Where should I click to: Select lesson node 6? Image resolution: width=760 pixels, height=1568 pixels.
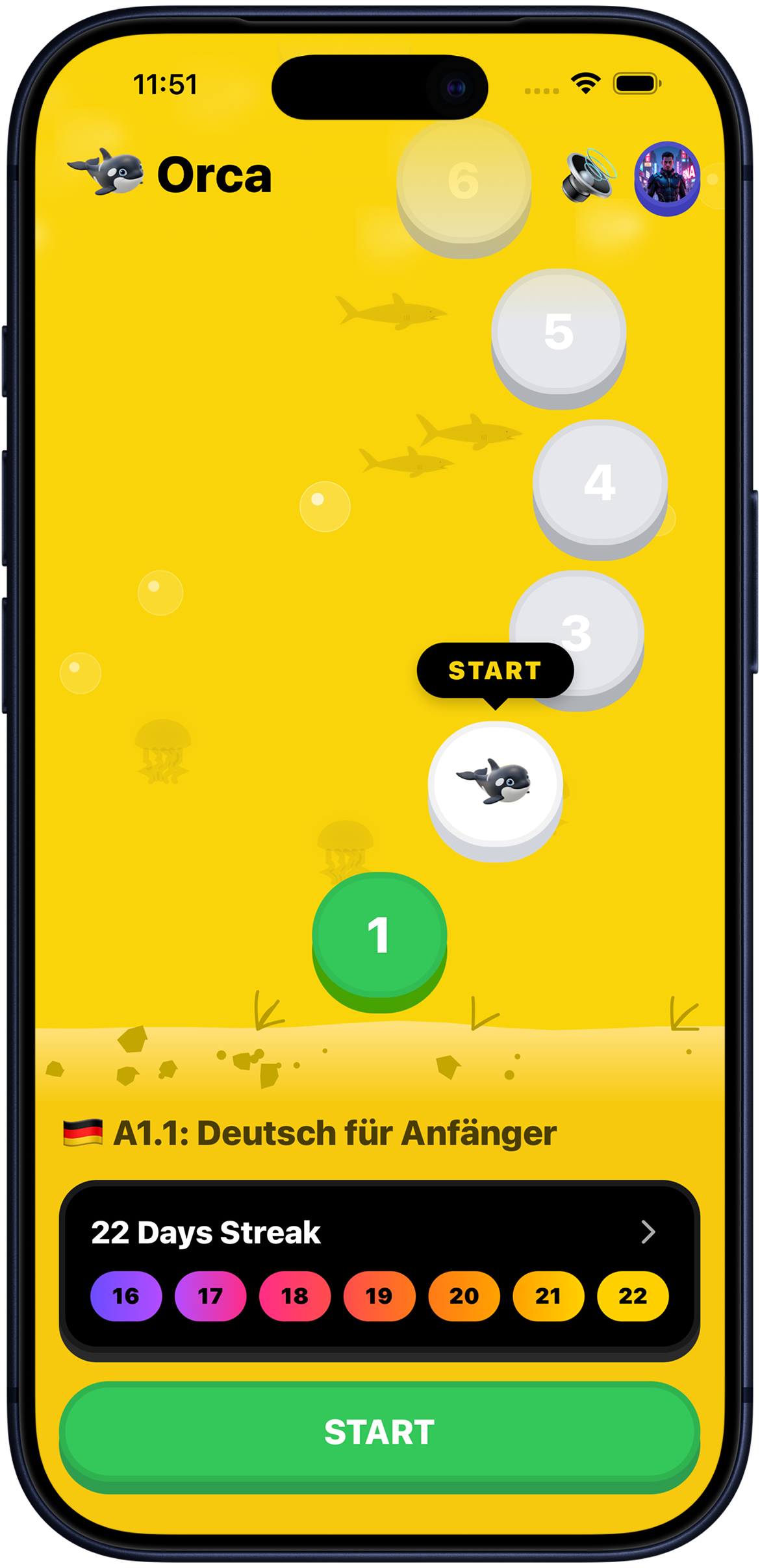click(464, 182)
